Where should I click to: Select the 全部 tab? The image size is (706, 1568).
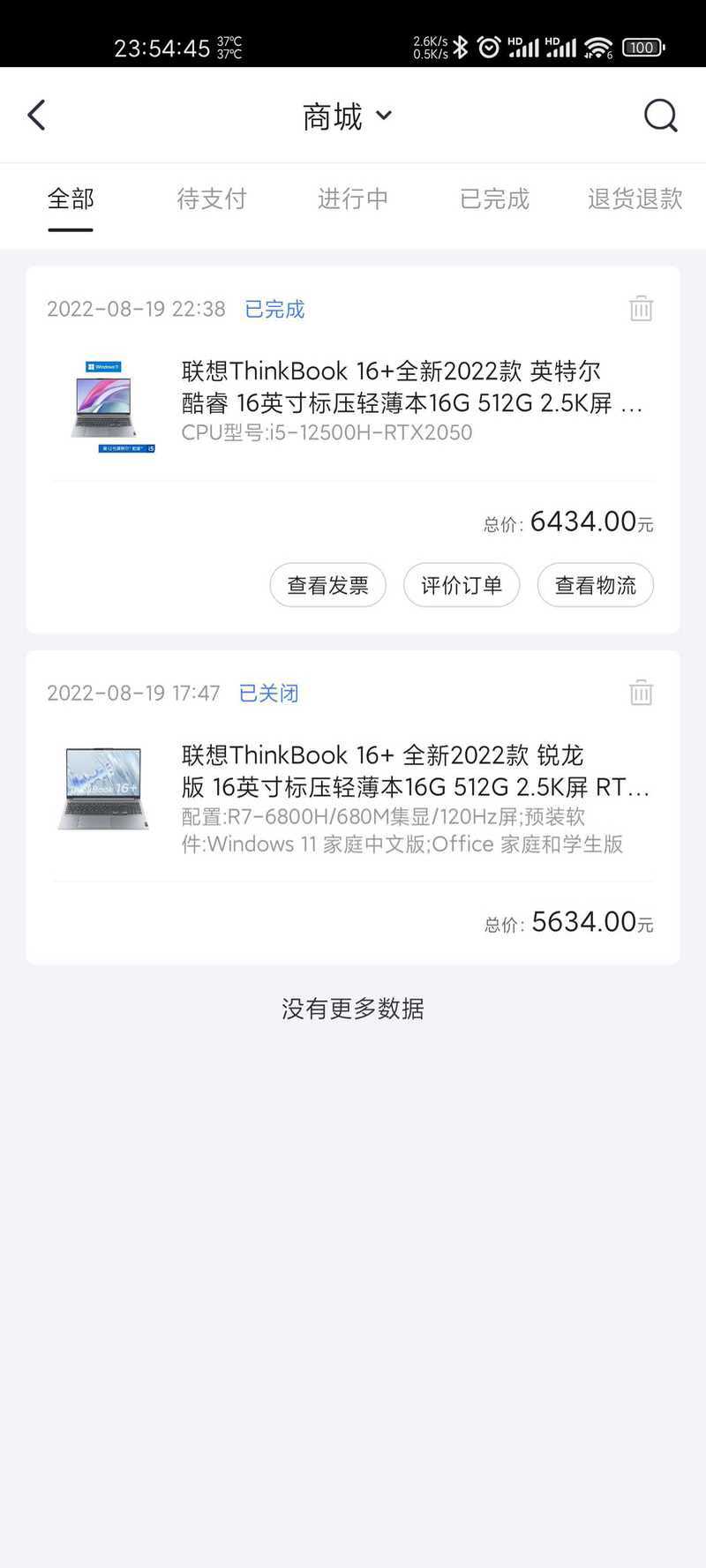point(71,199)
